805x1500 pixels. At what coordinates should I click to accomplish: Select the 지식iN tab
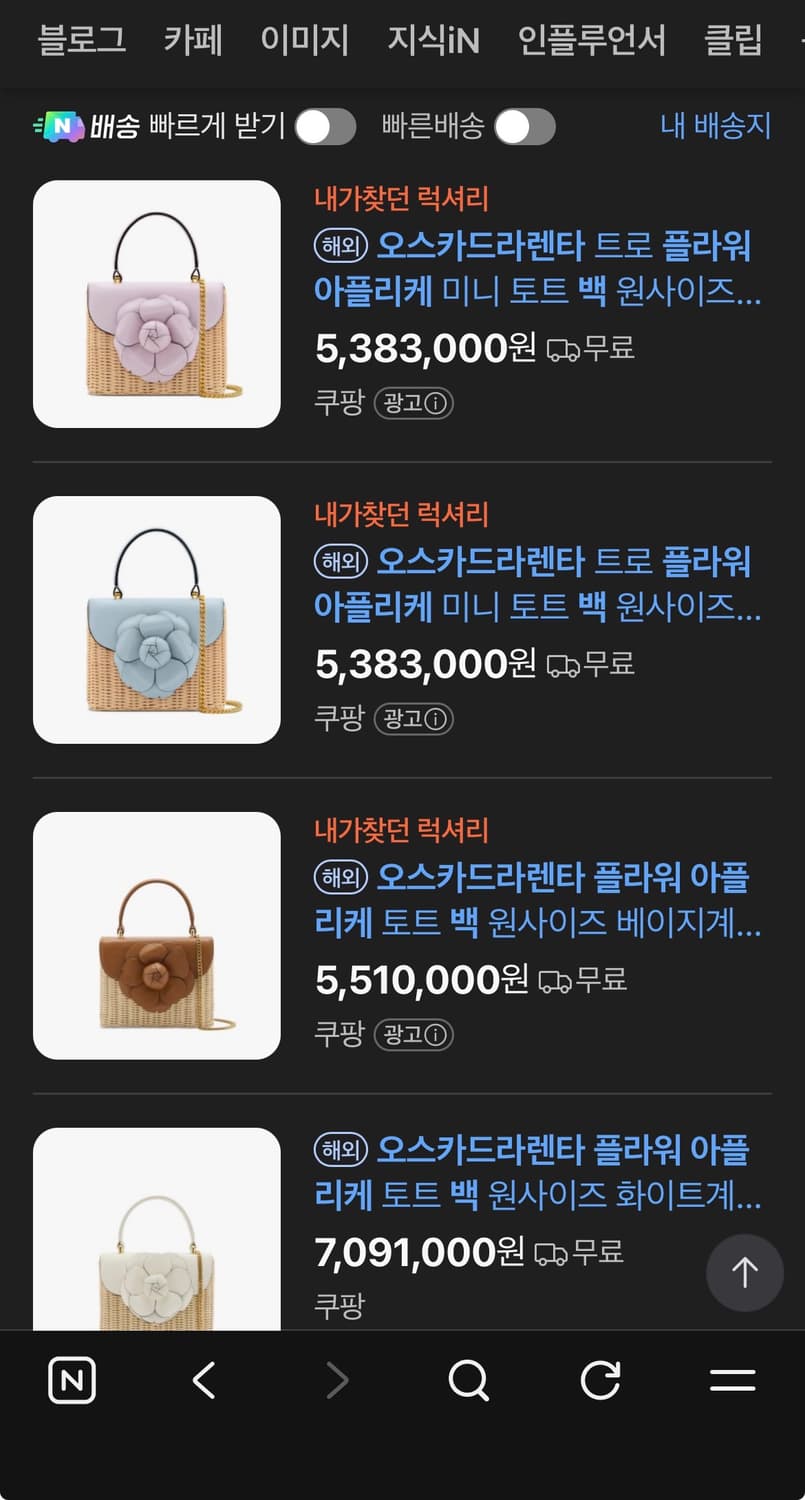point(434,39)
